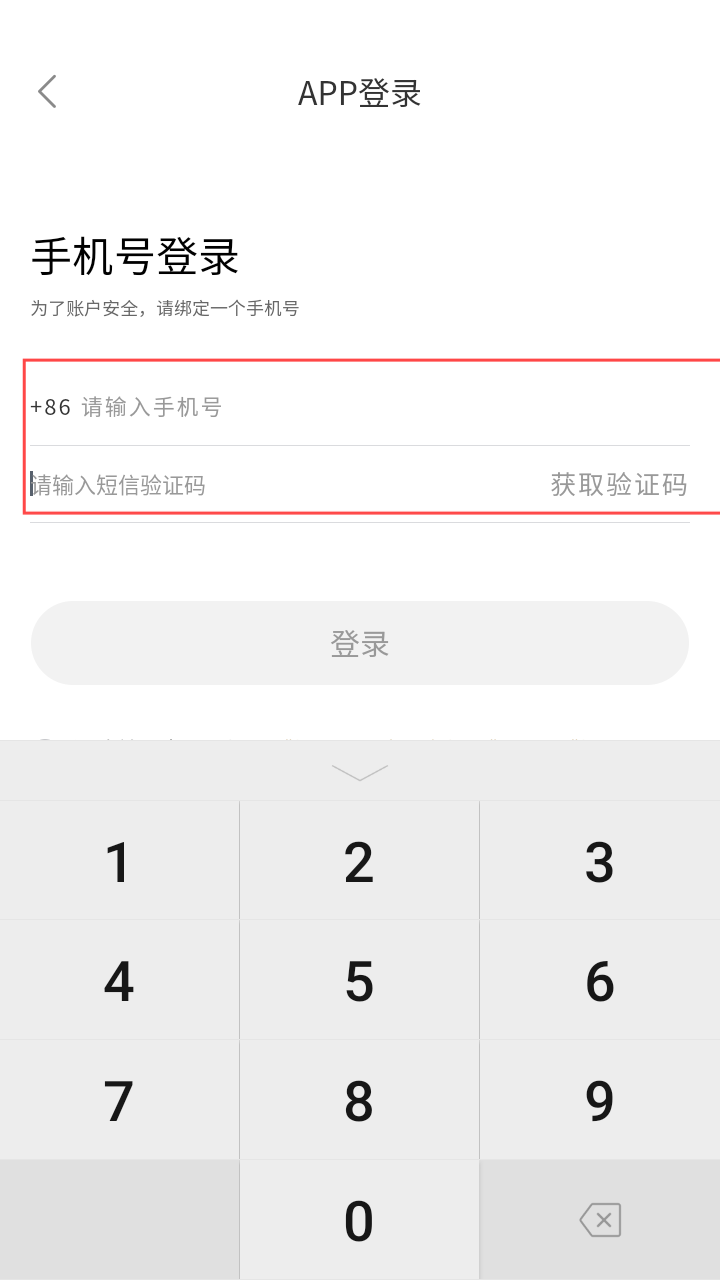Image resolution: width=720 pixels, height=1280 pixels.
Task: Enter digit 4 on the keypad
Action: click(119, 981)
